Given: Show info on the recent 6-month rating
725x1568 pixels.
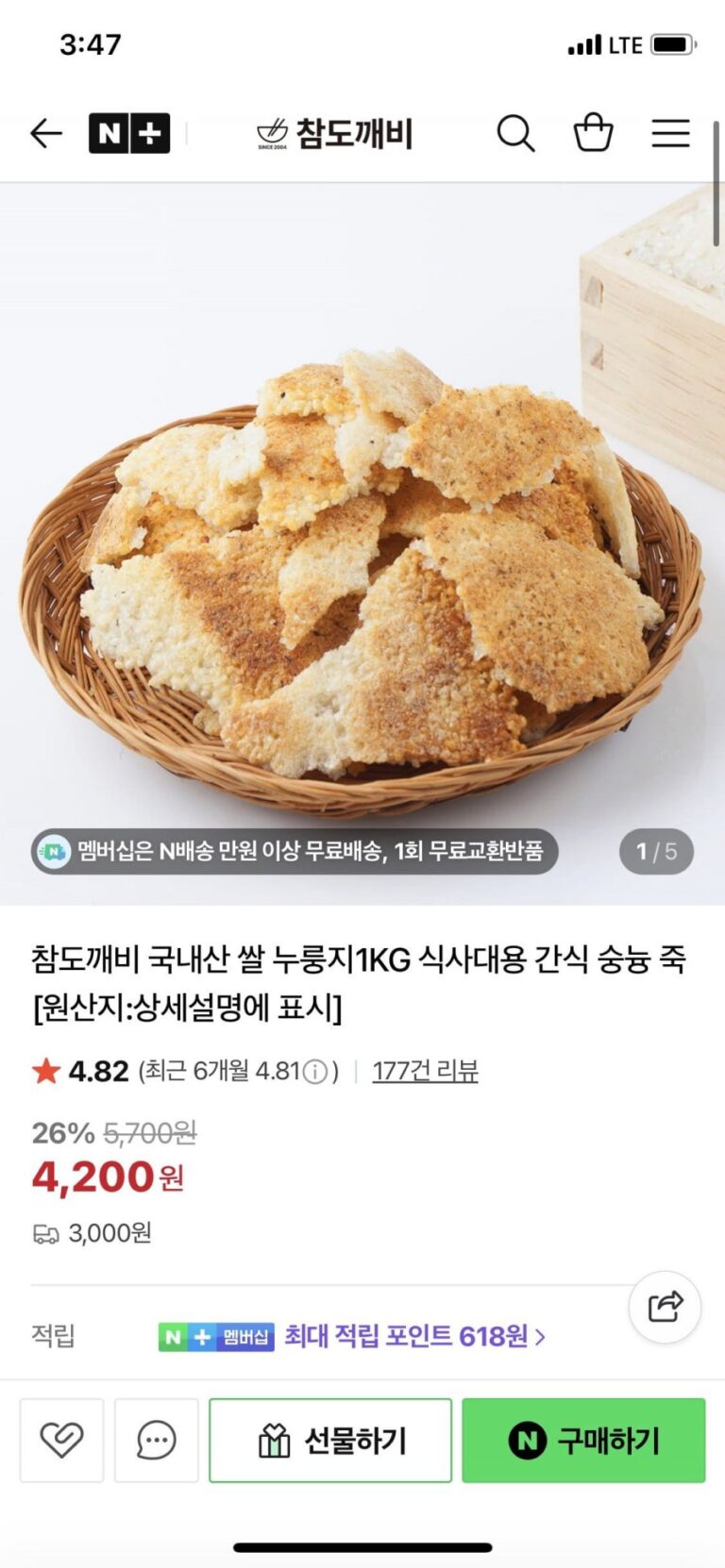Looking at the screenshot, I should [316, 1072].
